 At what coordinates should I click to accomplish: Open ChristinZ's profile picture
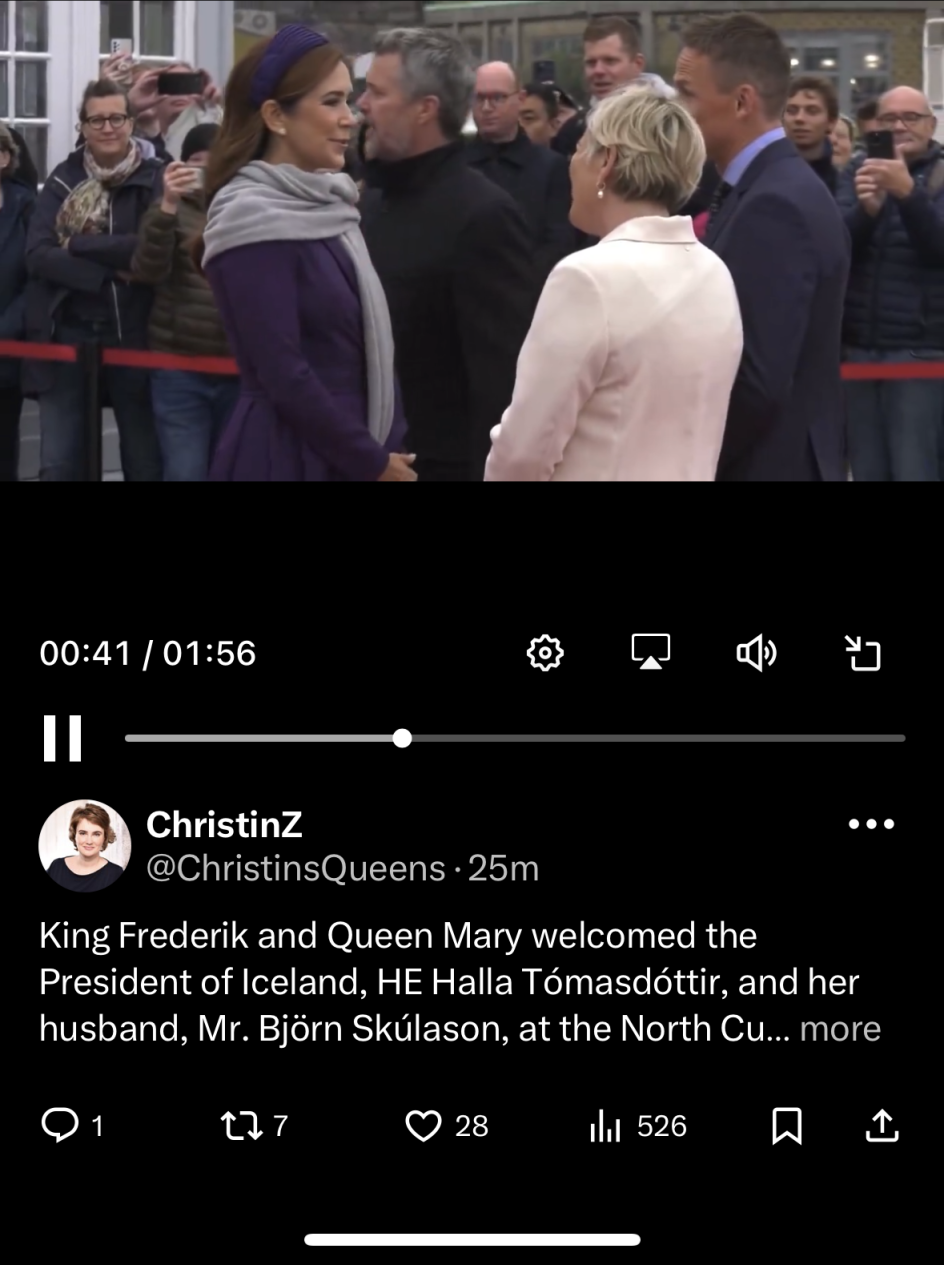point(85,845)
